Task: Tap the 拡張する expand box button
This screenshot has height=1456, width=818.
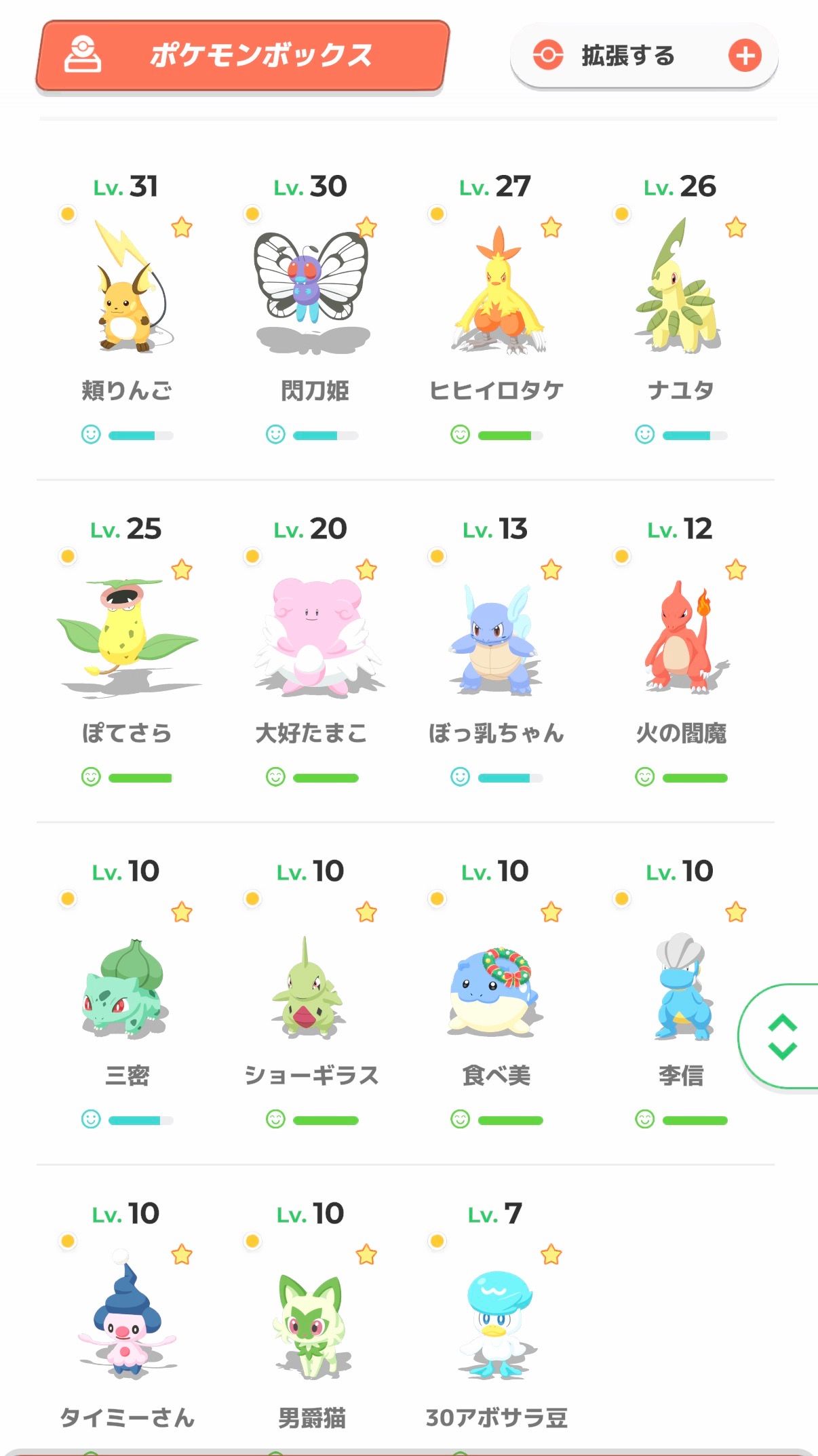Action: click(x=643, y=56)
